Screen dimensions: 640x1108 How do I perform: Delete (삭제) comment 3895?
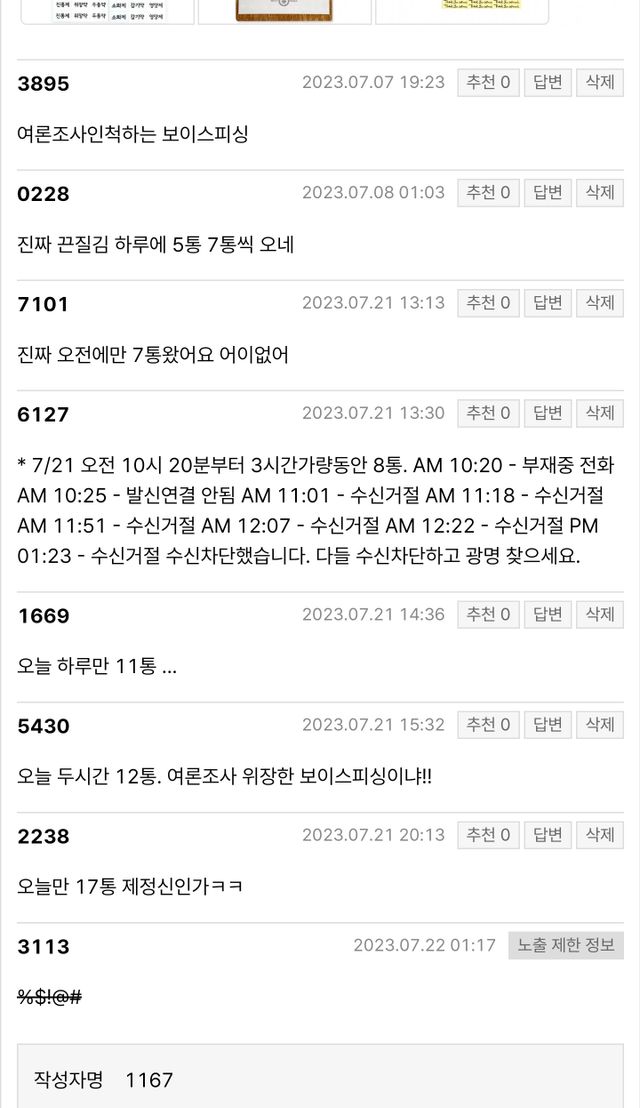[x=600, y=82]
